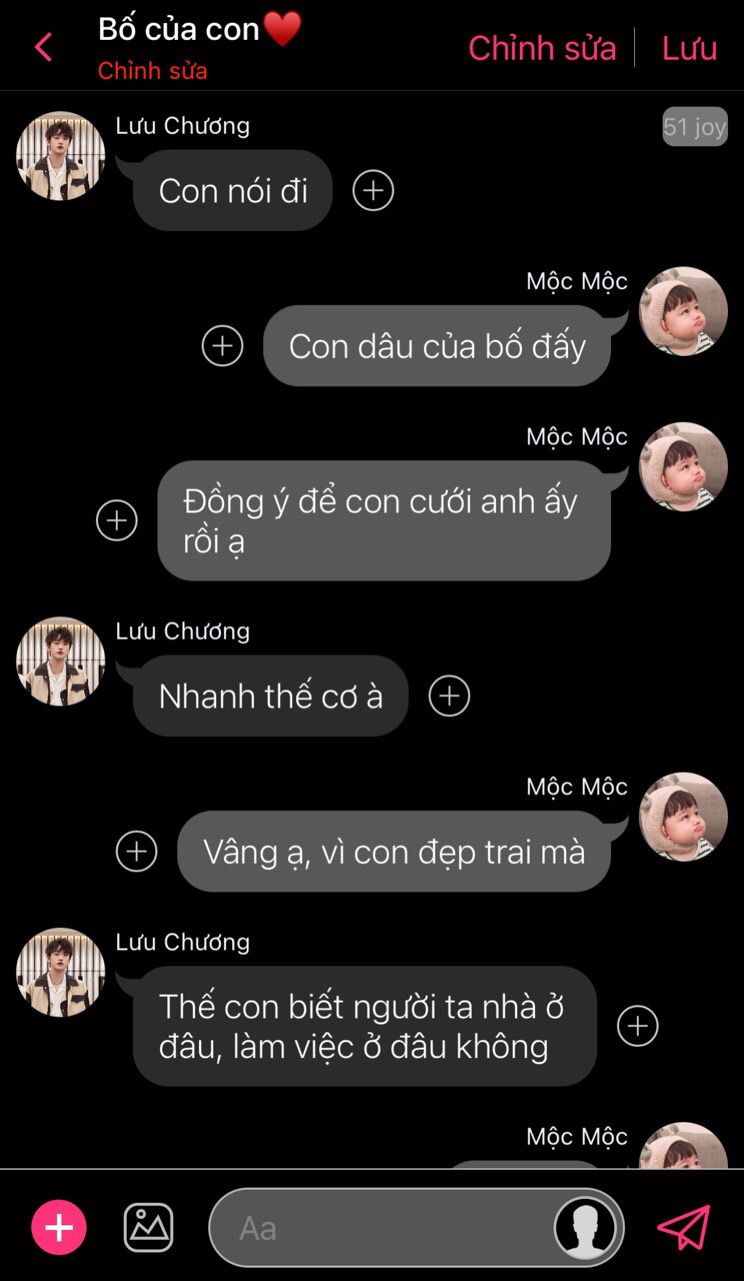The width and height of the screenshot is (744, 1281).
Task: Tap the plus beside "Vâng ạ, vì con đẹp trai"
Action: click(x=137, y=851)
